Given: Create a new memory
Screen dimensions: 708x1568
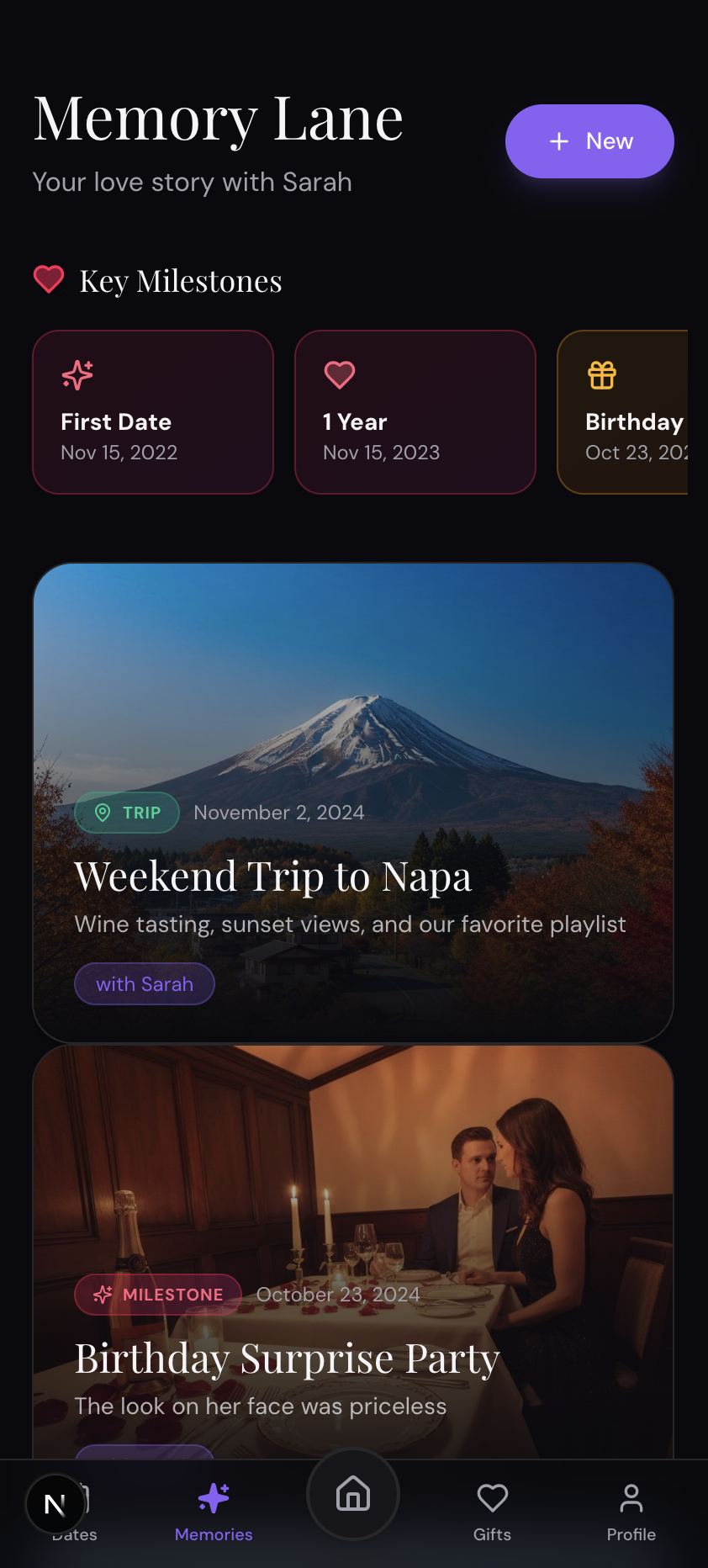Looking at the screenshot, I should [x=589, y=141].
